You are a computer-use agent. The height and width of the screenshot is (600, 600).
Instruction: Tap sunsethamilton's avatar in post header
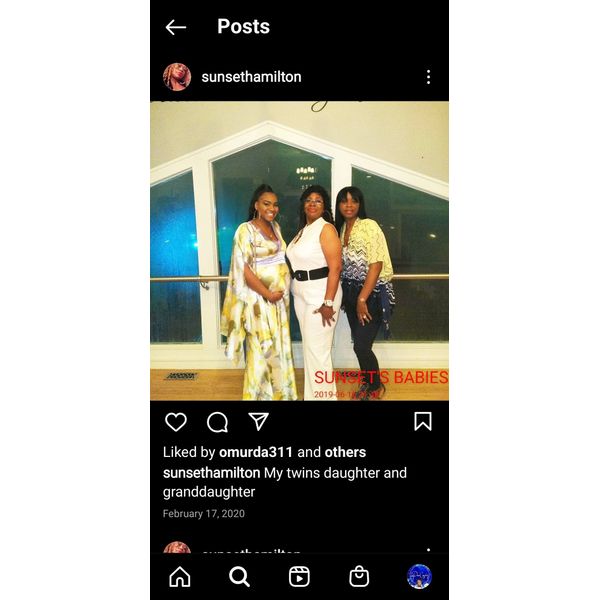pos(177,77)
